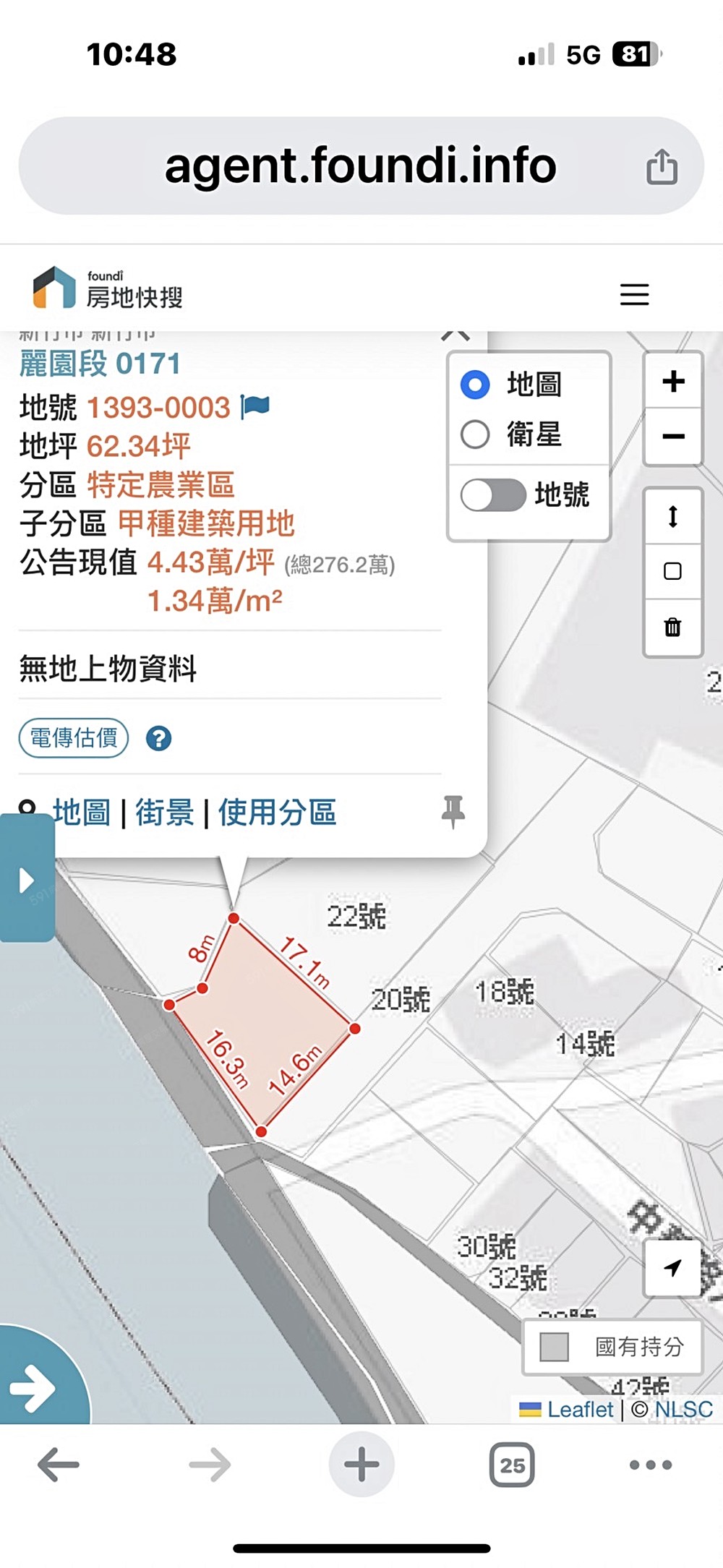Select the 衛星 satellite view
The image size is (723, 1568).
[x=476, y=434]
